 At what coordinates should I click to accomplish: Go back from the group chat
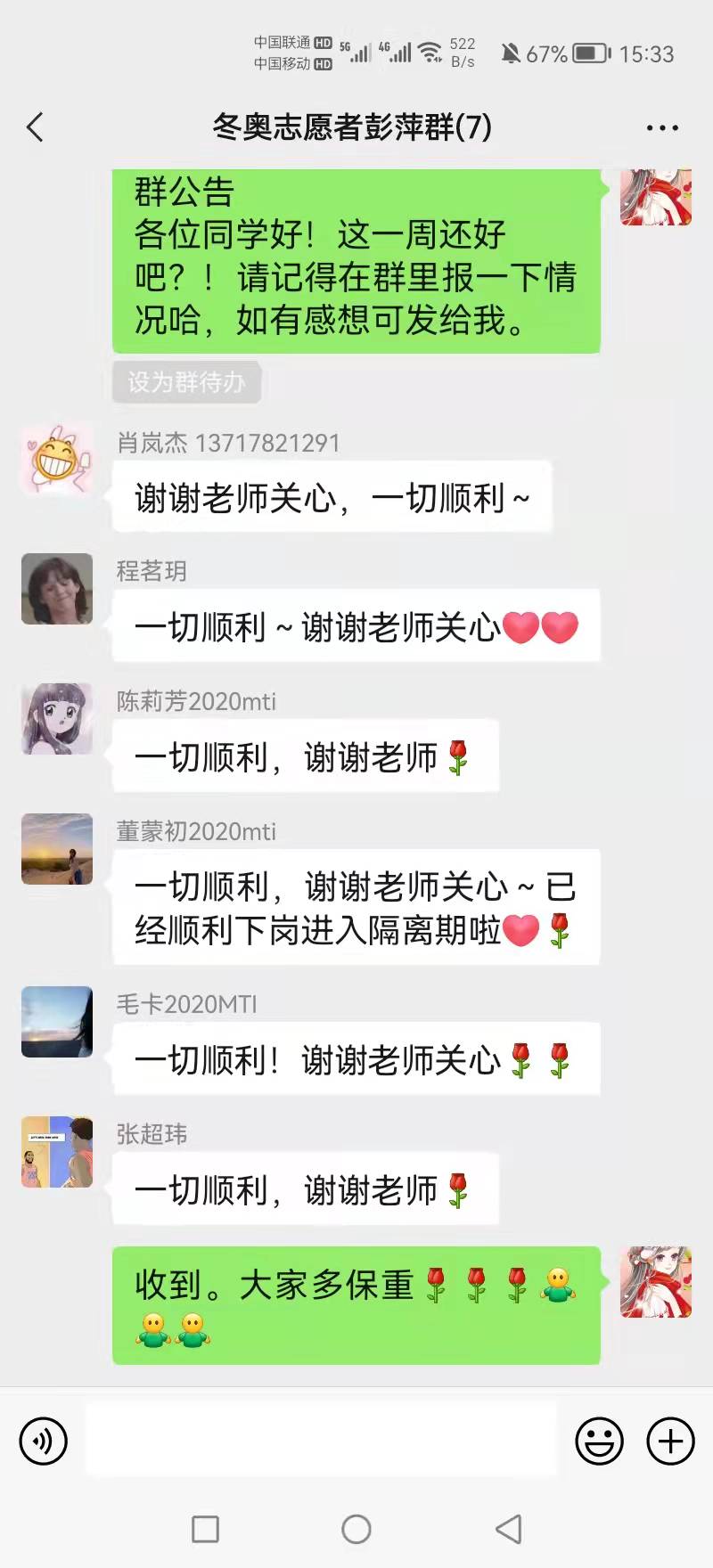pos(36,127)
